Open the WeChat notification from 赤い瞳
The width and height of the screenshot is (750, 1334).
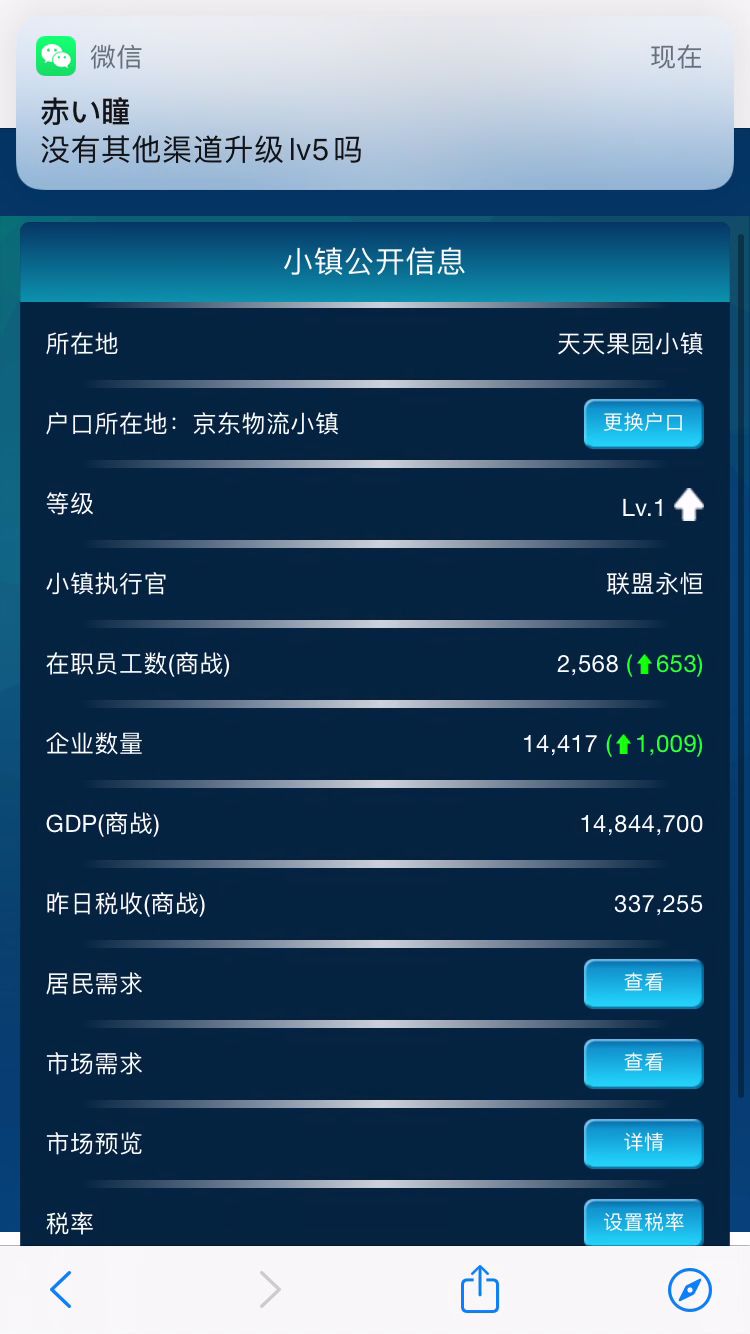374,105
